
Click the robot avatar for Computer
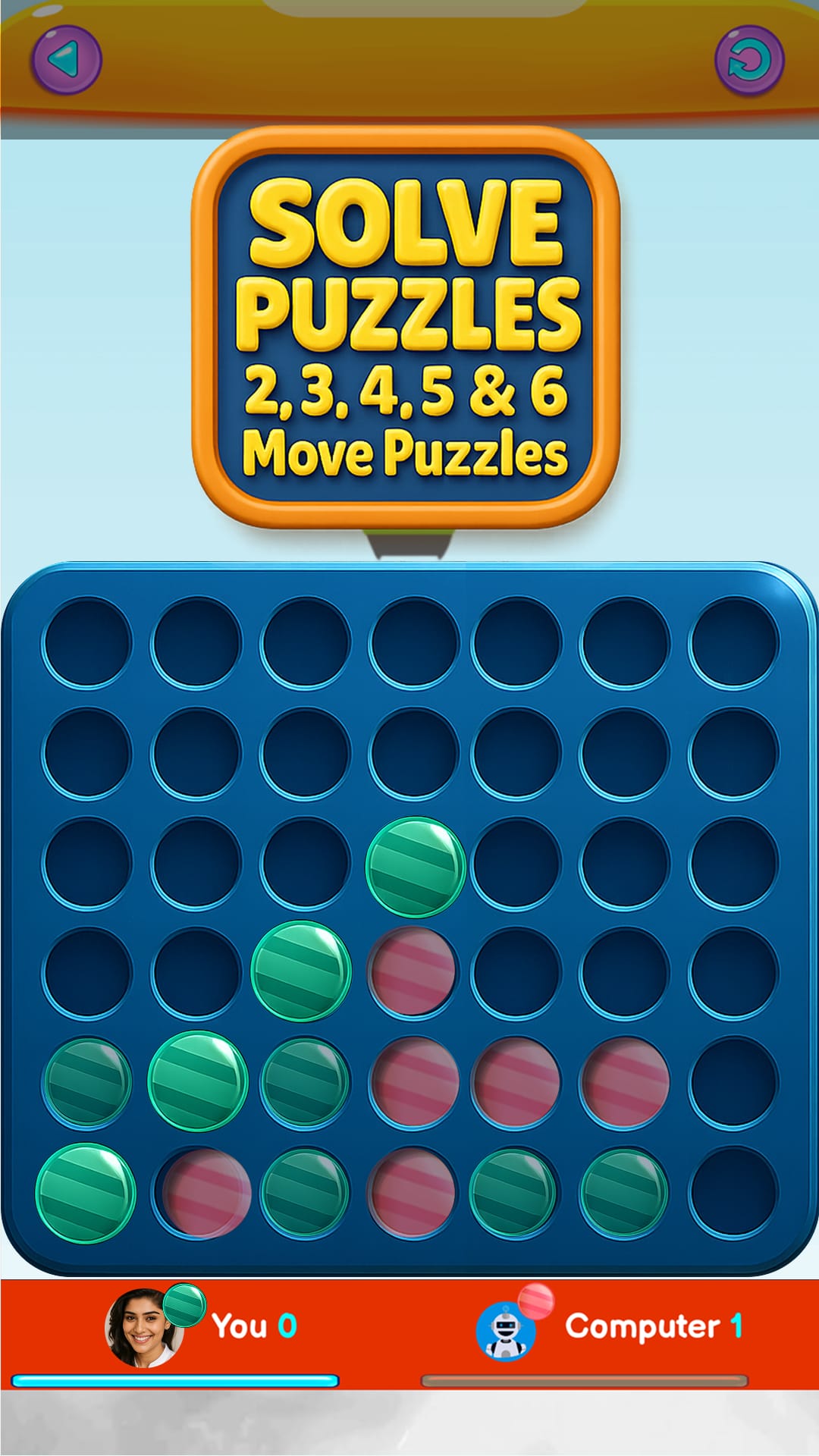coord(507,1332)
